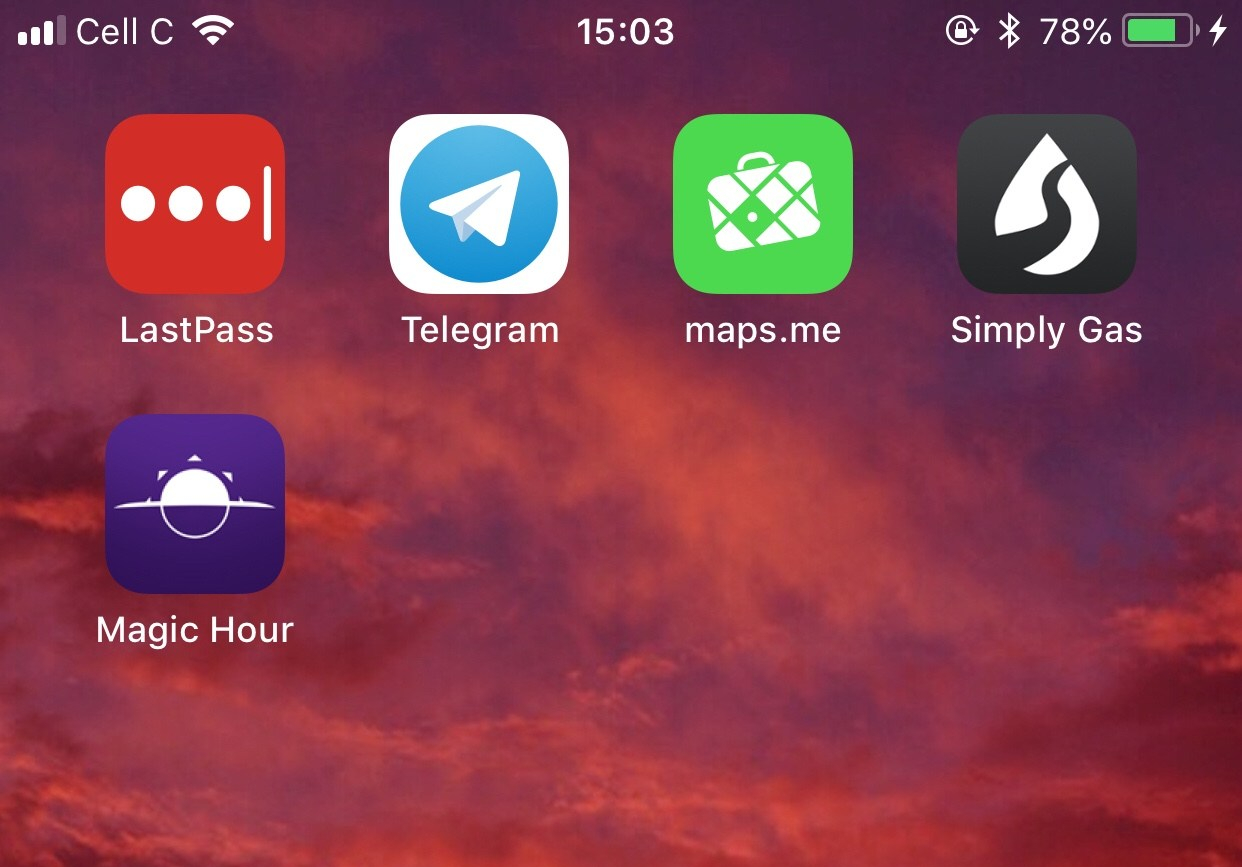Open the LastPass app
1242x867 pixels.
tap(195, 204)
